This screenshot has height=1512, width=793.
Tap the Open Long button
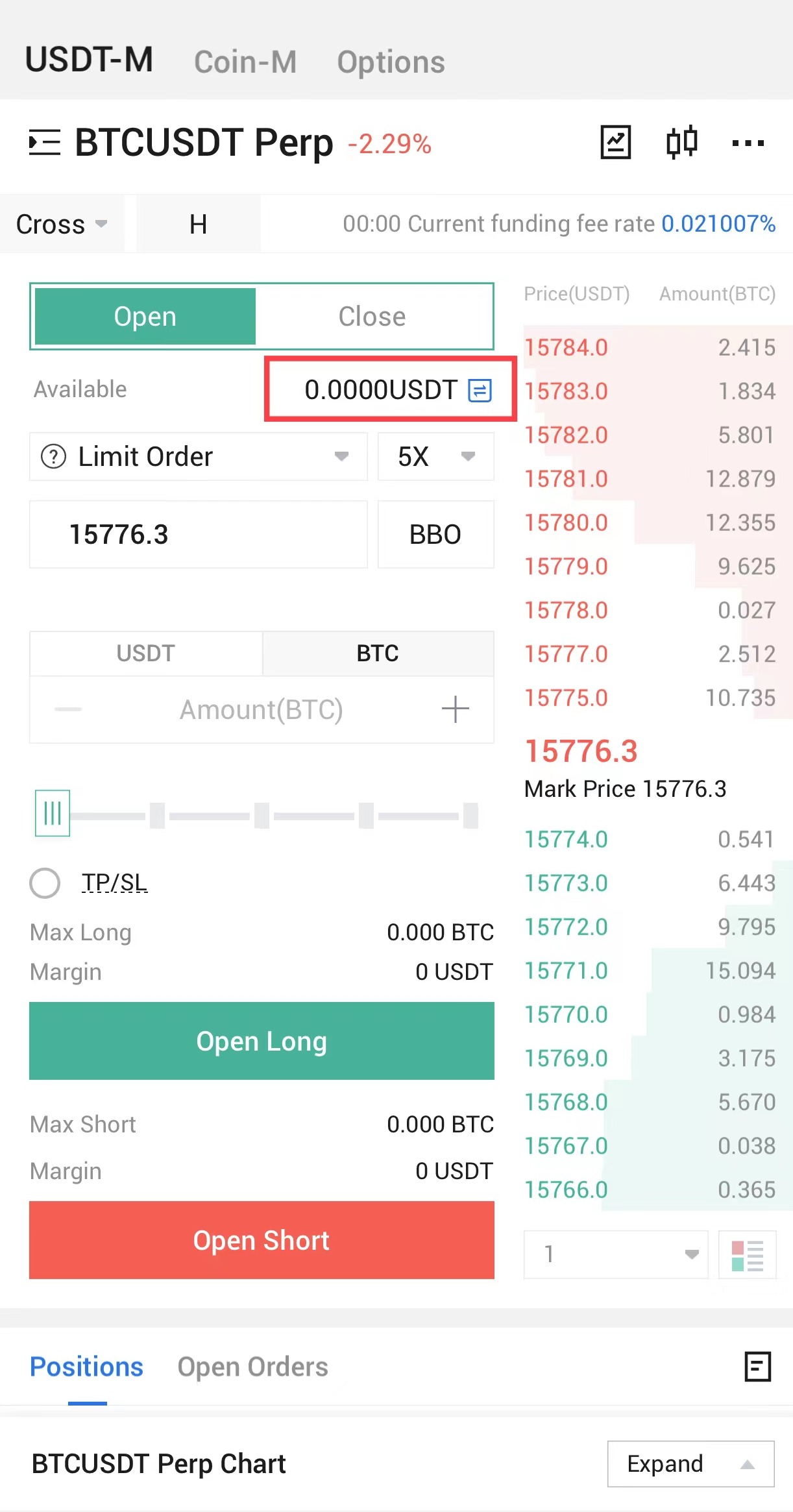(262, 1041)
